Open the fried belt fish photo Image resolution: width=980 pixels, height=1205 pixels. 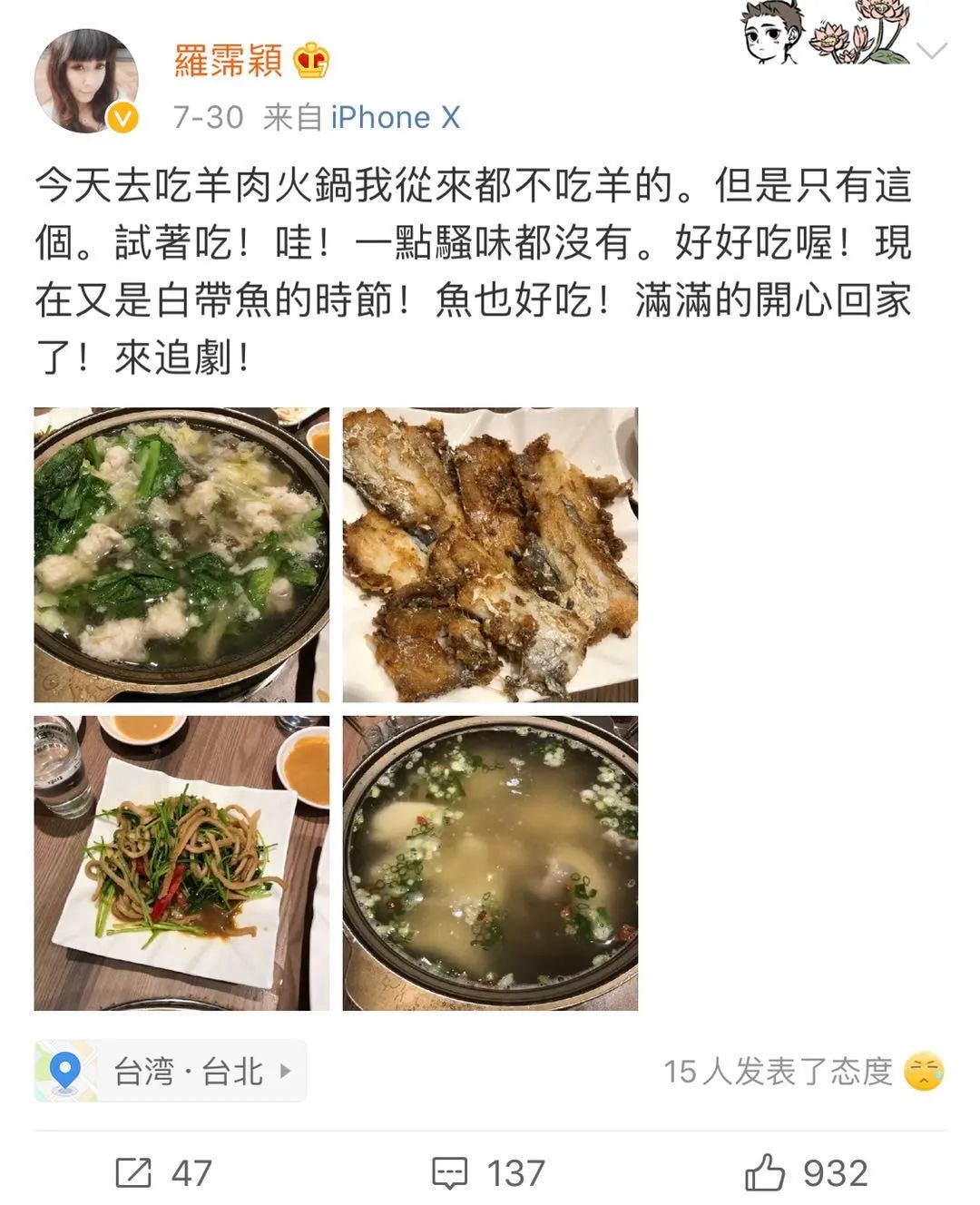[x=490, y=554]
